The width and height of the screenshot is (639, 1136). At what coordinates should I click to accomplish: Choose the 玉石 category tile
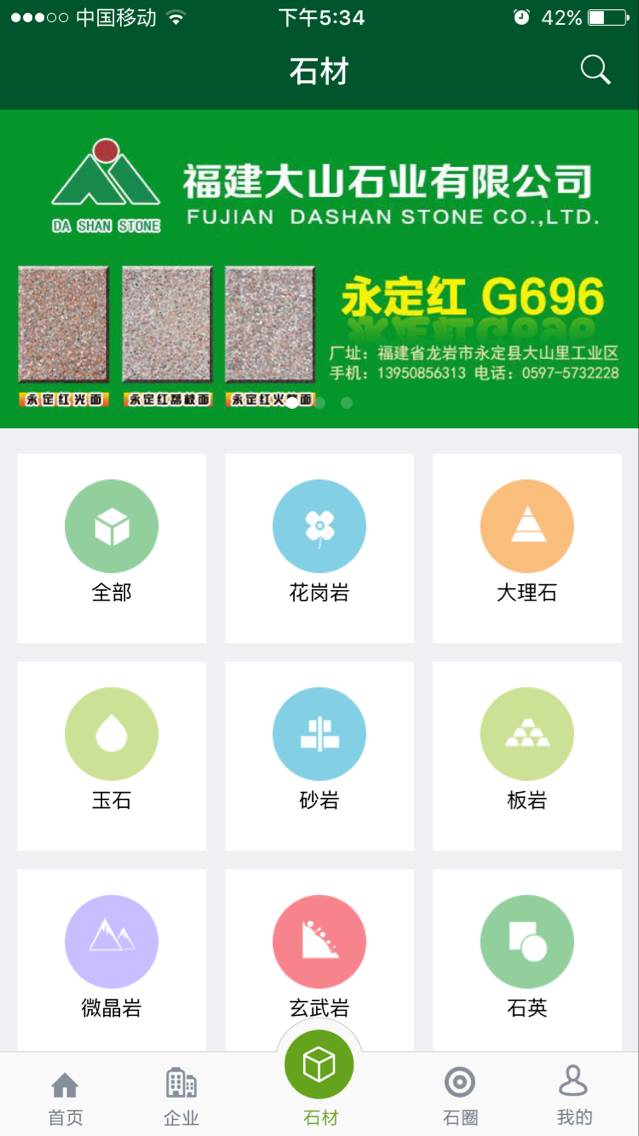111,755
